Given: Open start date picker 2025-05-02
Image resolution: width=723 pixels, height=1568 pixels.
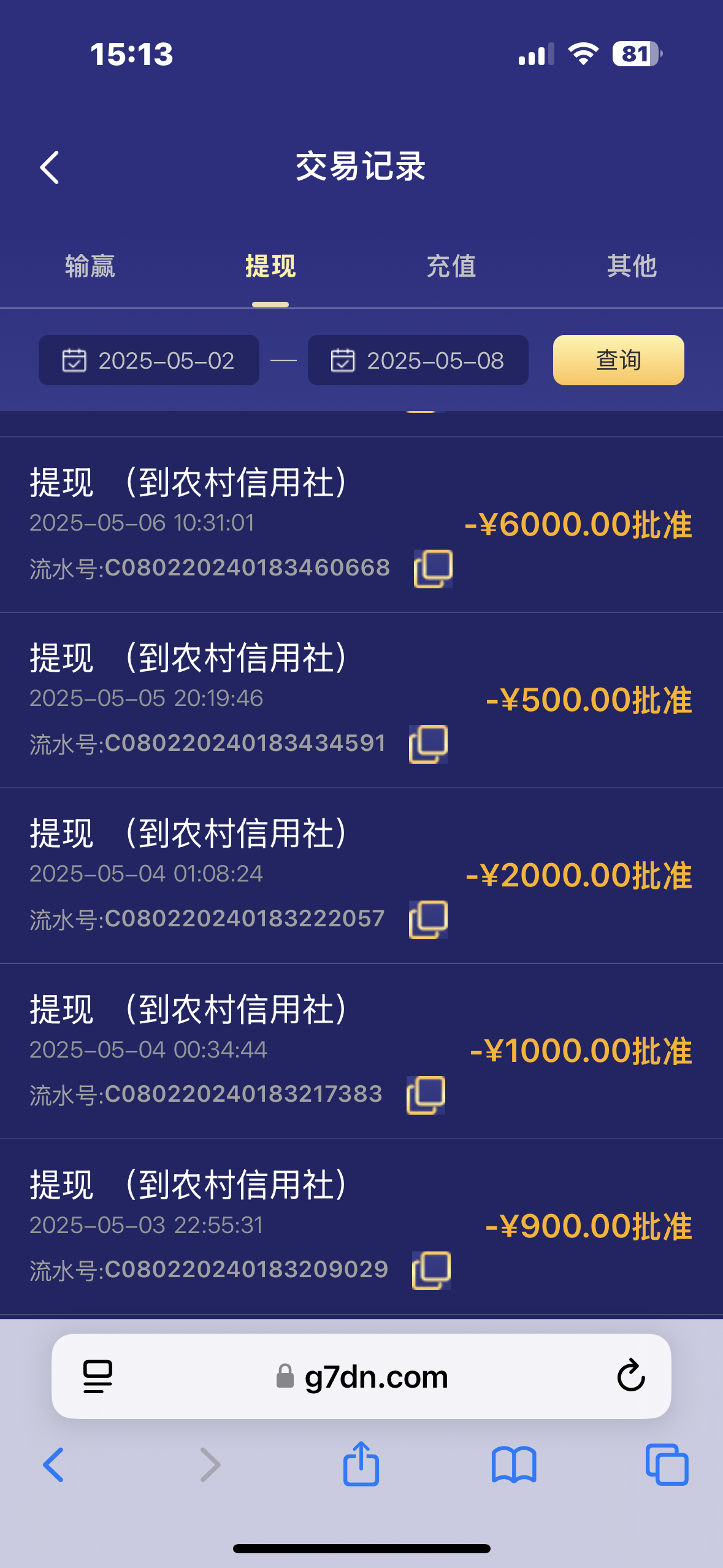Looking at the screenshot, I should point(149,361).
